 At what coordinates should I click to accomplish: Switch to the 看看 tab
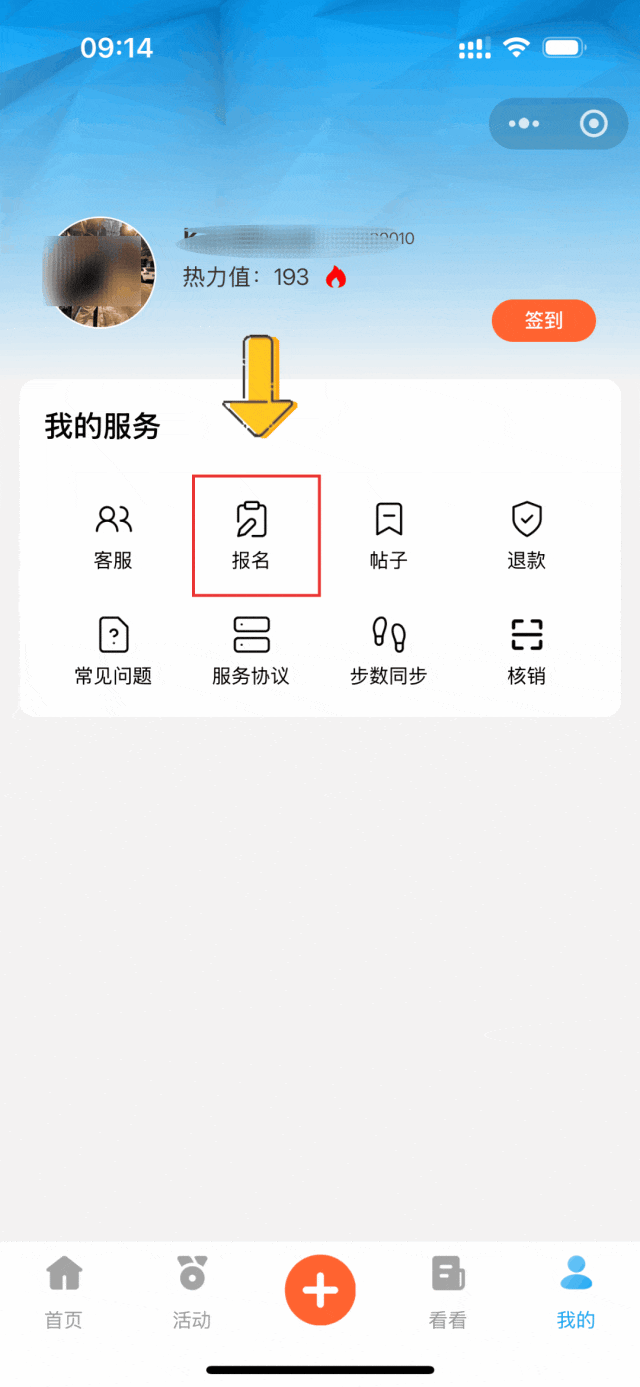pos(448,1292)
